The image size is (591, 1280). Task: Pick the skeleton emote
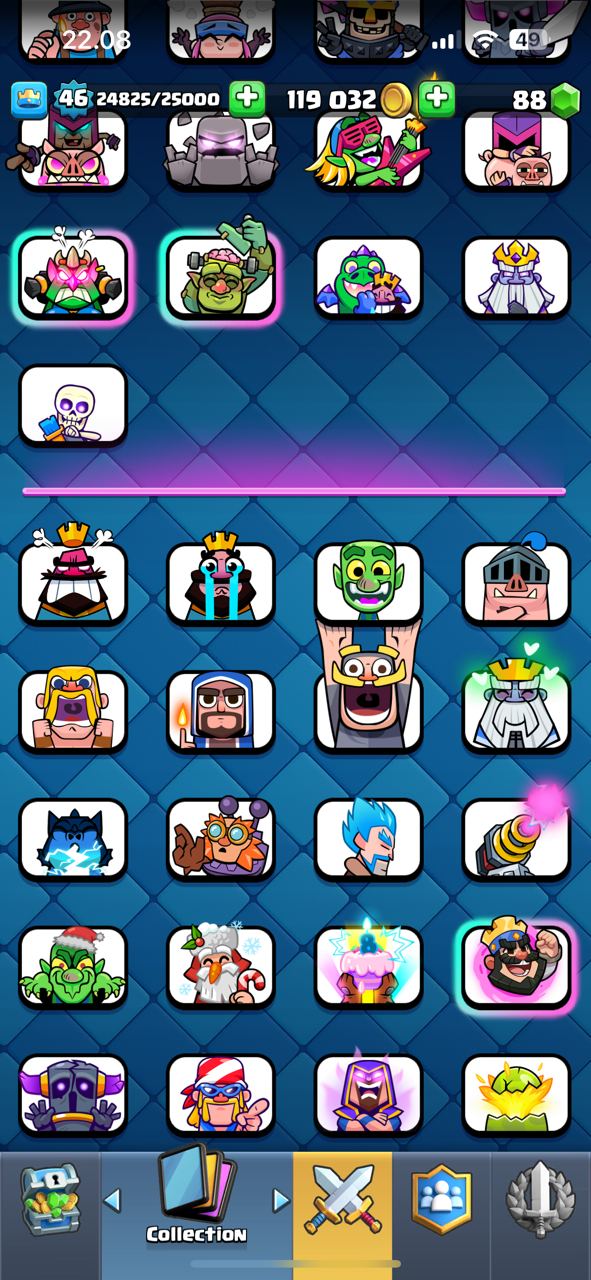click(73, 406)
